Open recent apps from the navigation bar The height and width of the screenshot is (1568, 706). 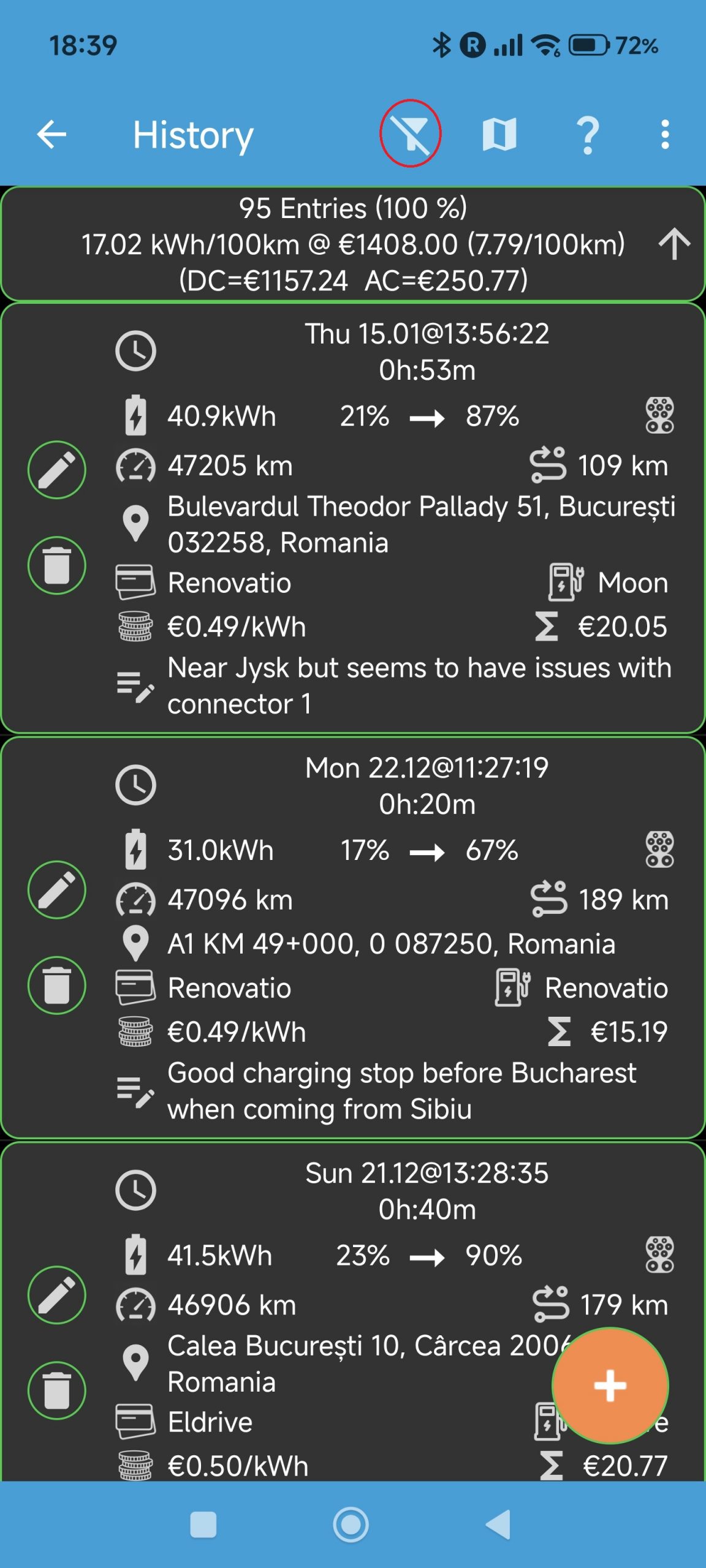[203, 1525]
